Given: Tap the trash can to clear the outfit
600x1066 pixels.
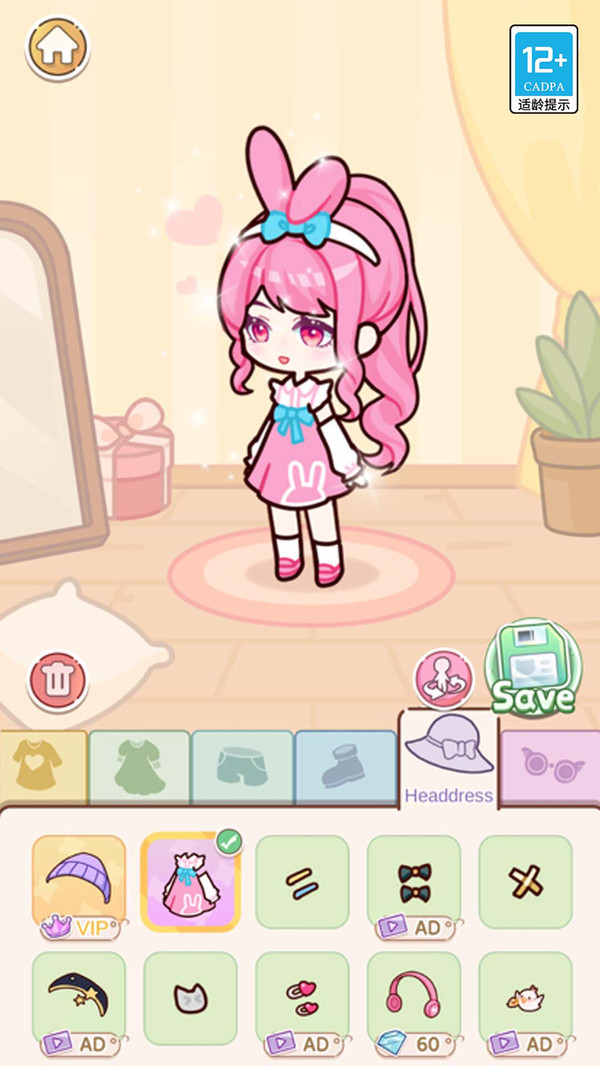Looking at the screenshot, I should [58, 681].
